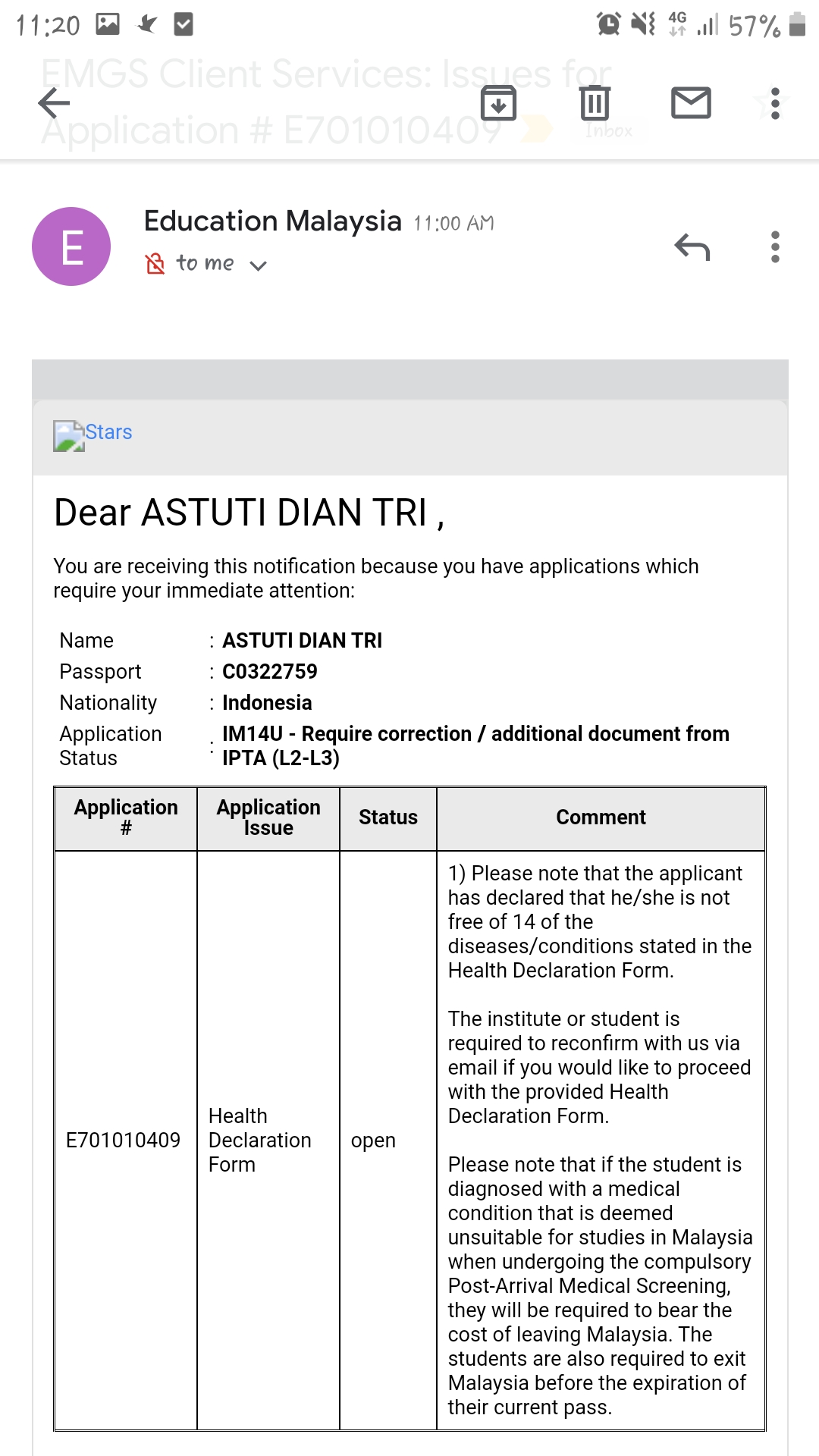819x1456 pixels.
Task: Reply to Education Malaysia
Action: (692, 247)
